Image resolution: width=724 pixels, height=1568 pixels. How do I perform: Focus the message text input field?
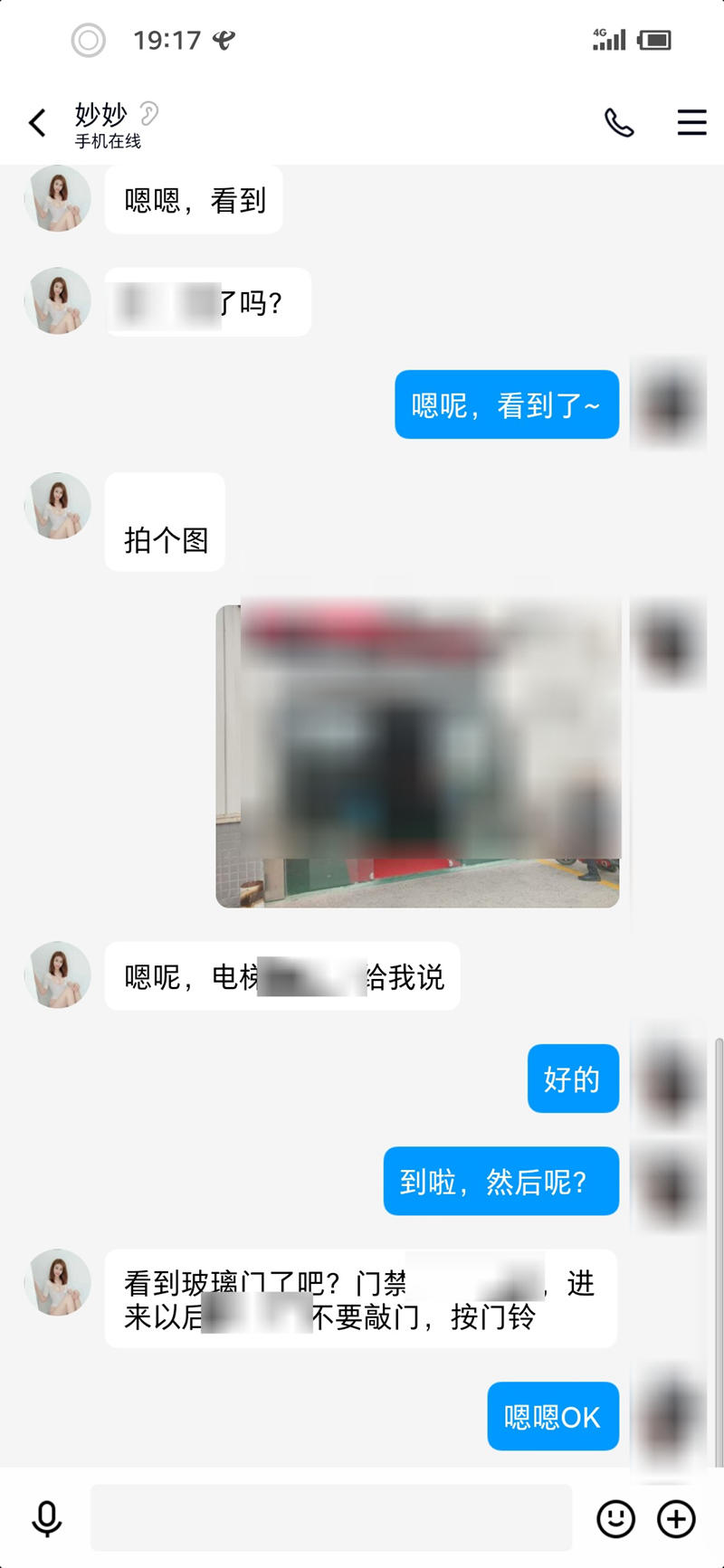pos(330,1517)
